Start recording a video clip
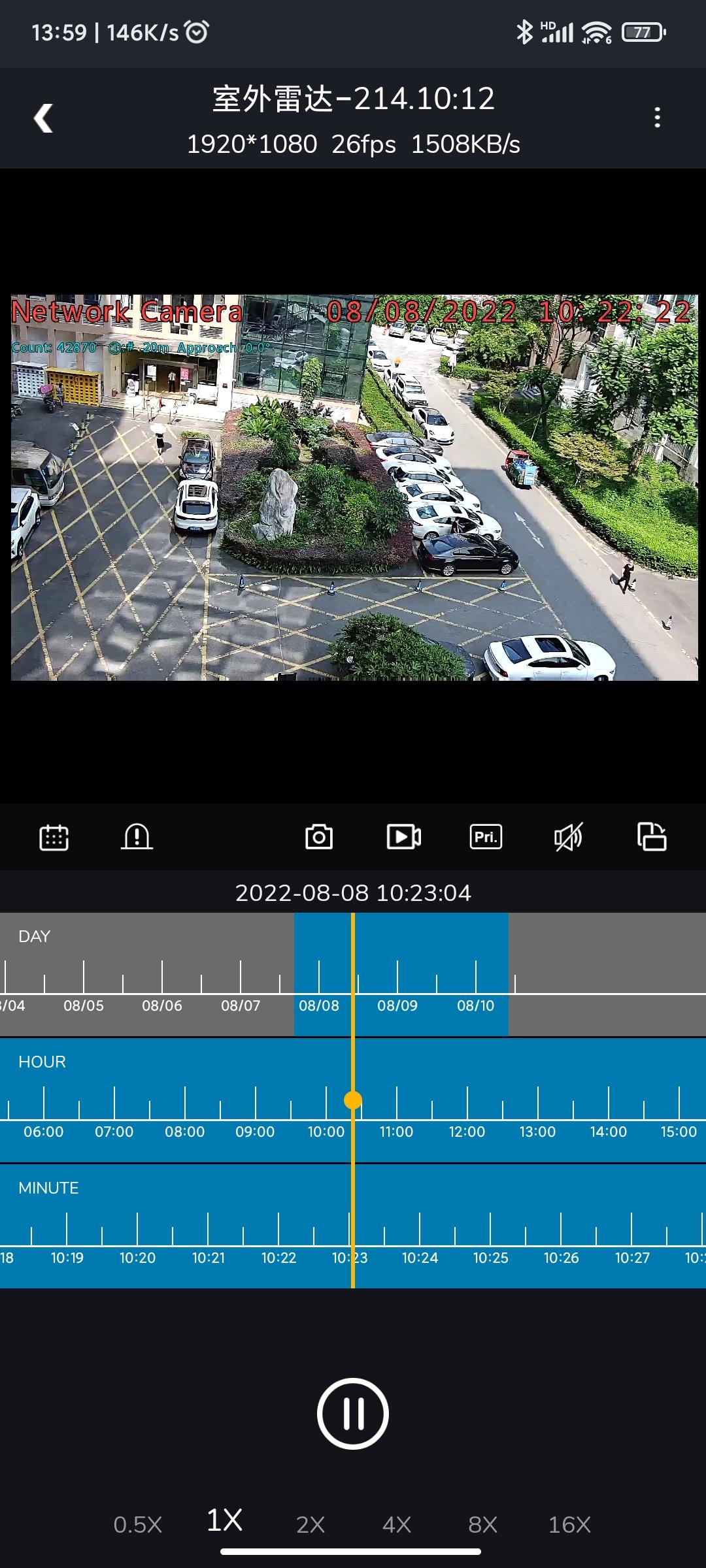This screenshot has height=1568, width=706. click(x=403, y=837)
